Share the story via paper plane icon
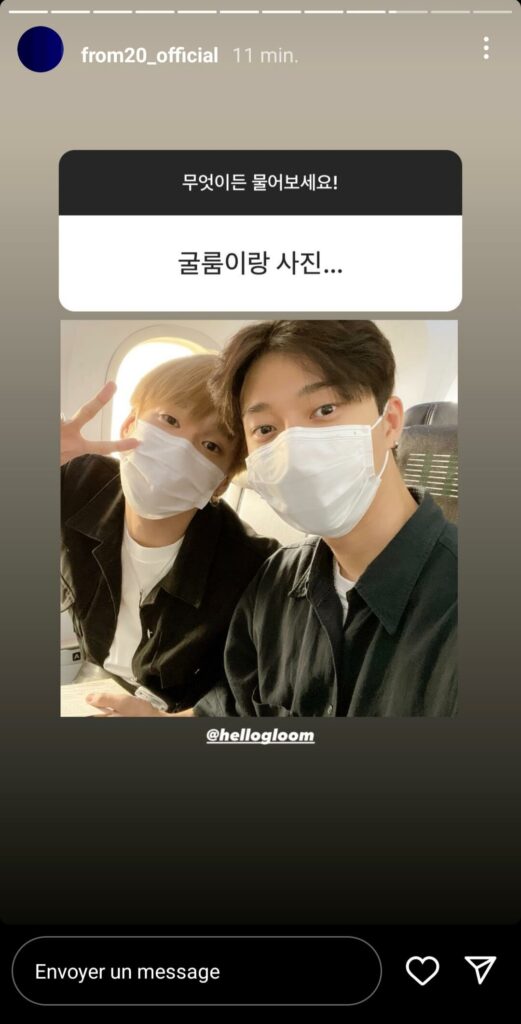This screenshot has width=521, height=1024. (481, 970)
